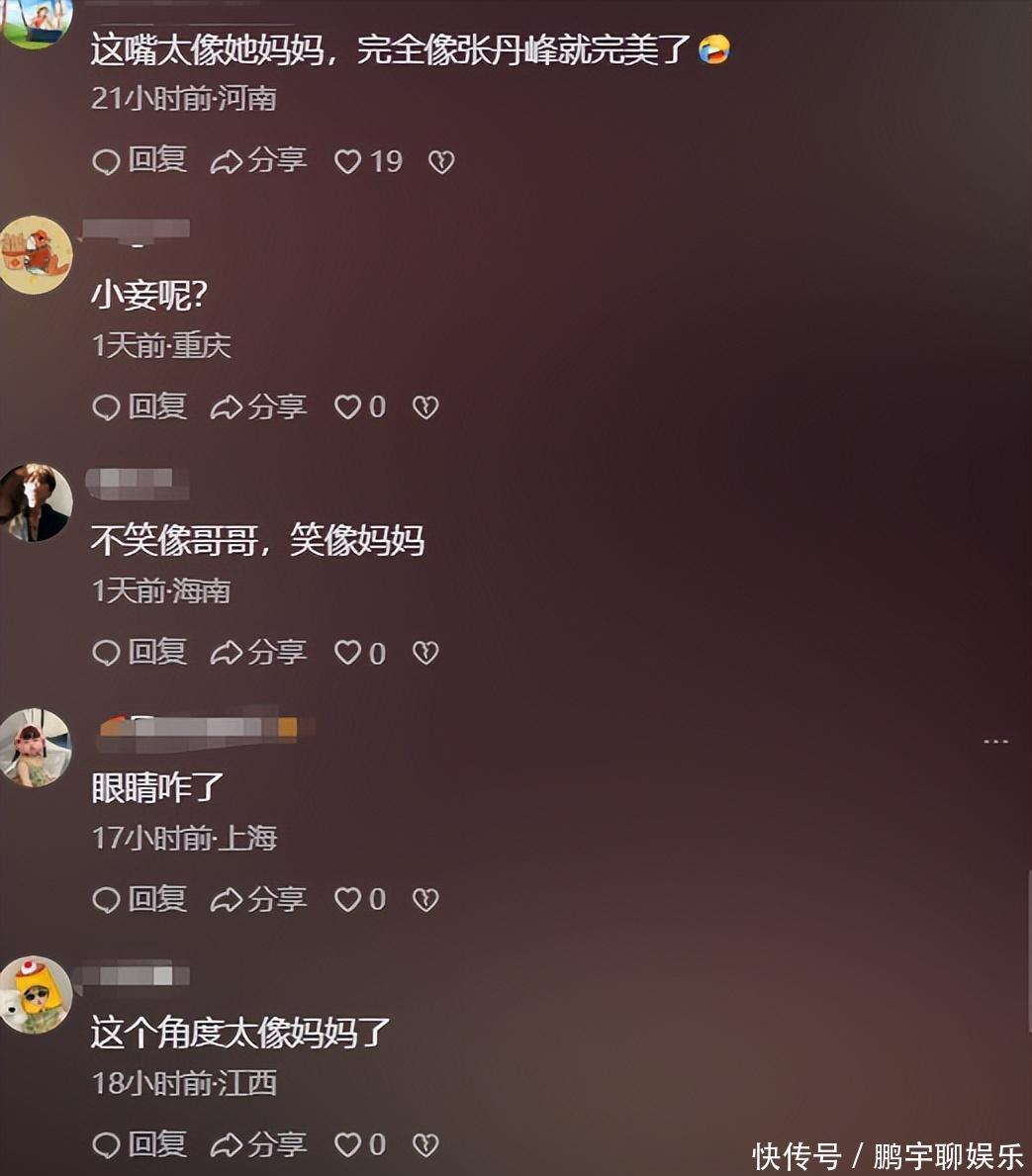This screenshot has height=1176, width=1032.
Task: Open the avatar of the 小妾呢 commenter
Action: [x=35, y=255]
